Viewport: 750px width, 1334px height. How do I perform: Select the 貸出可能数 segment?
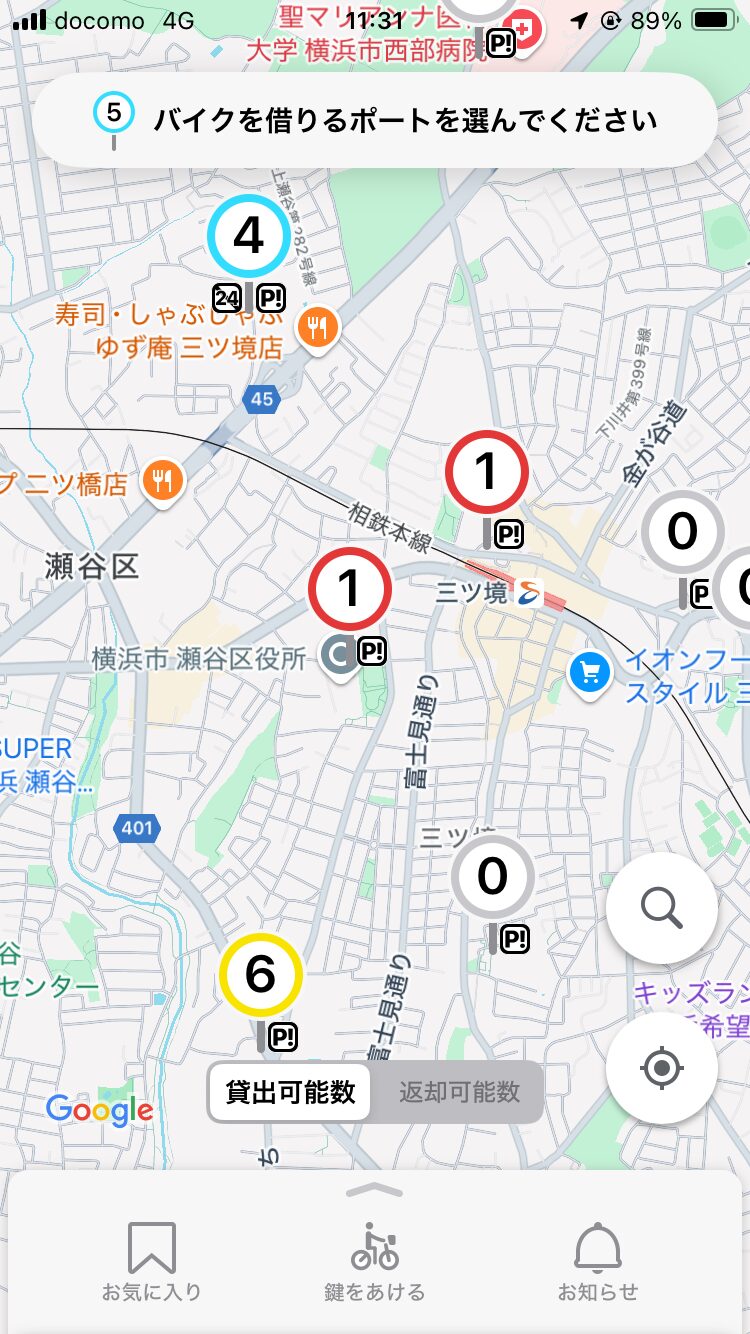click(x=290, y=1092)
